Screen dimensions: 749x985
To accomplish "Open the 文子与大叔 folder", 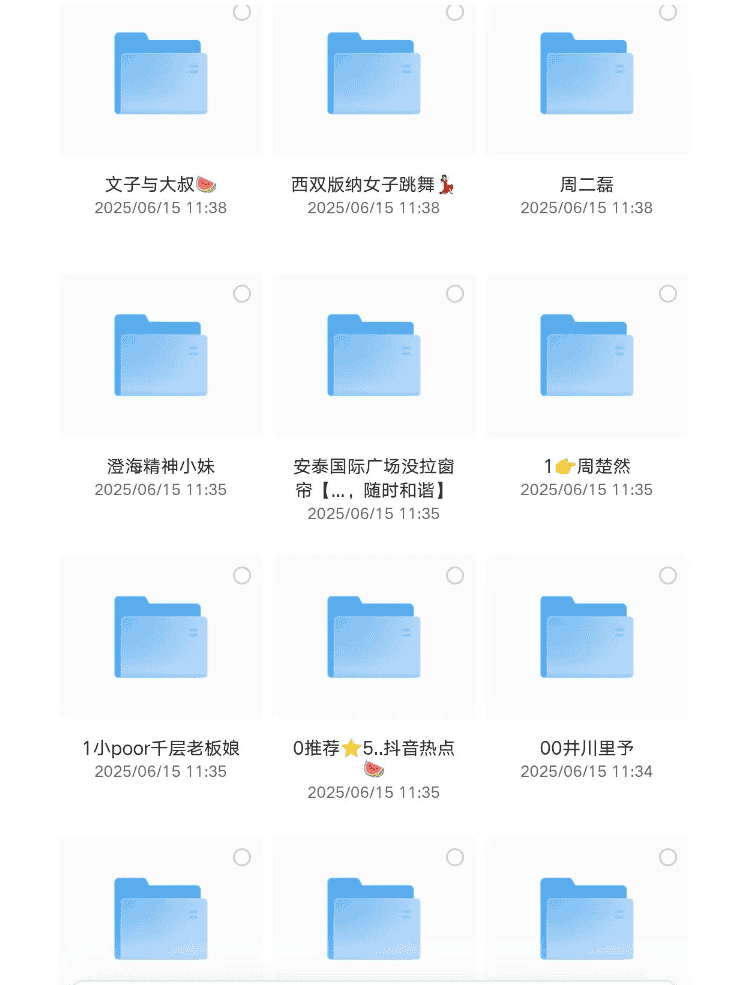I will click(x=161, y=74).
